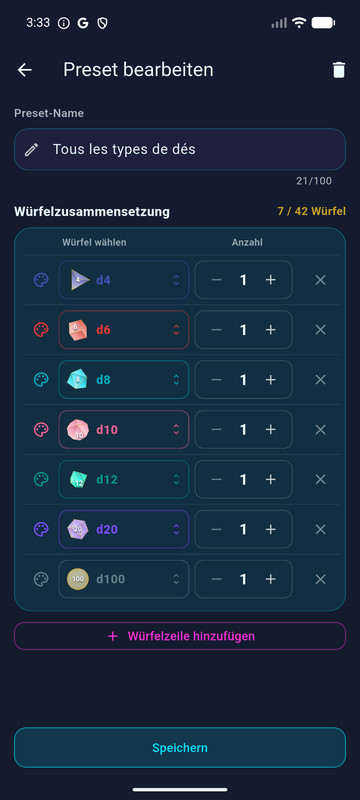Edit the Preset-Name text field
Screen dimensions: 360x800
pyautogui.click(x=180, y=149)
